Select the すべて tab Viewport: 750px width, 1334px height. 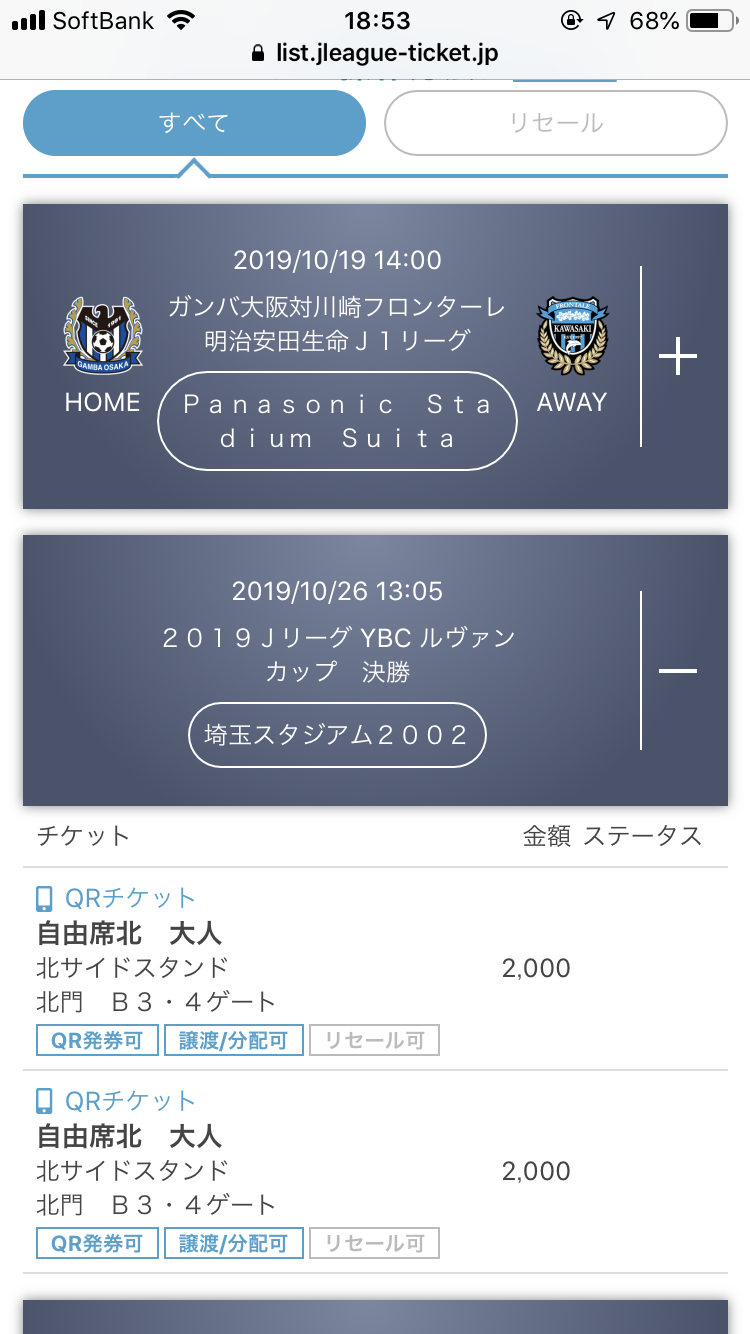tap(194, 123)
